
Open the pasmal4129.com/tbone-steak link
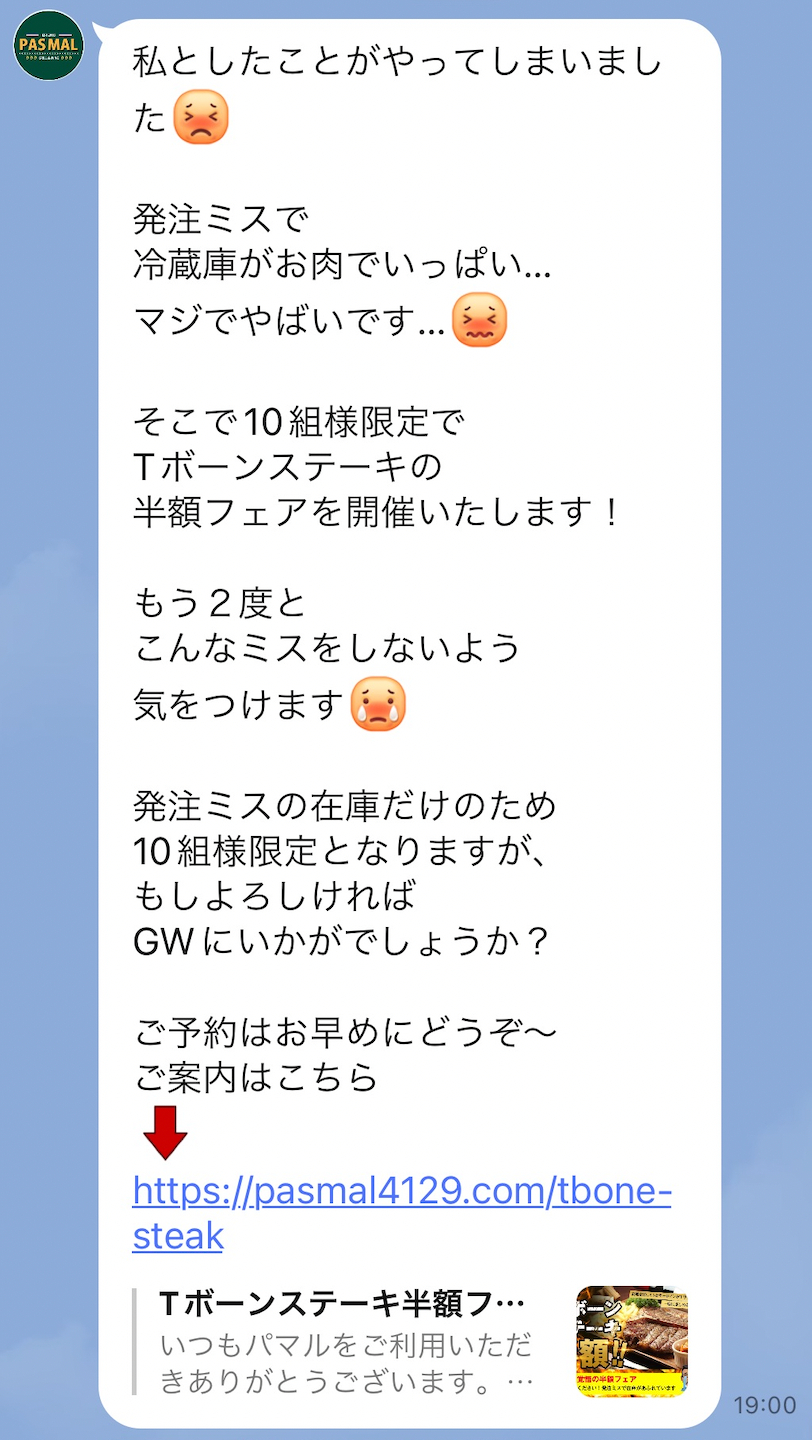click(400, 1192)
